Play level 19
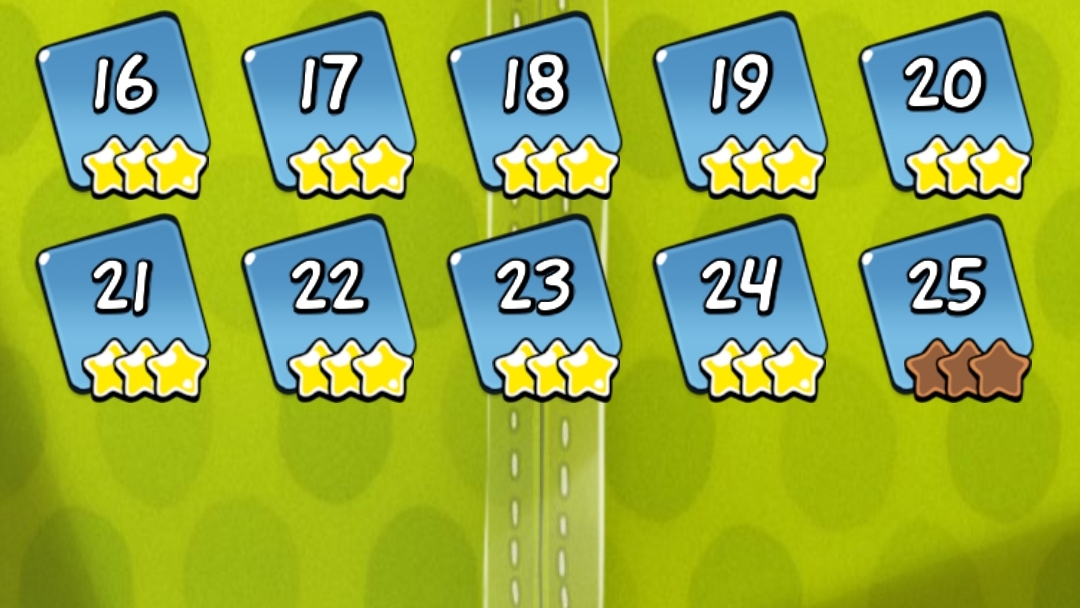The image size is (1080, 608). [x=742, y=105]
